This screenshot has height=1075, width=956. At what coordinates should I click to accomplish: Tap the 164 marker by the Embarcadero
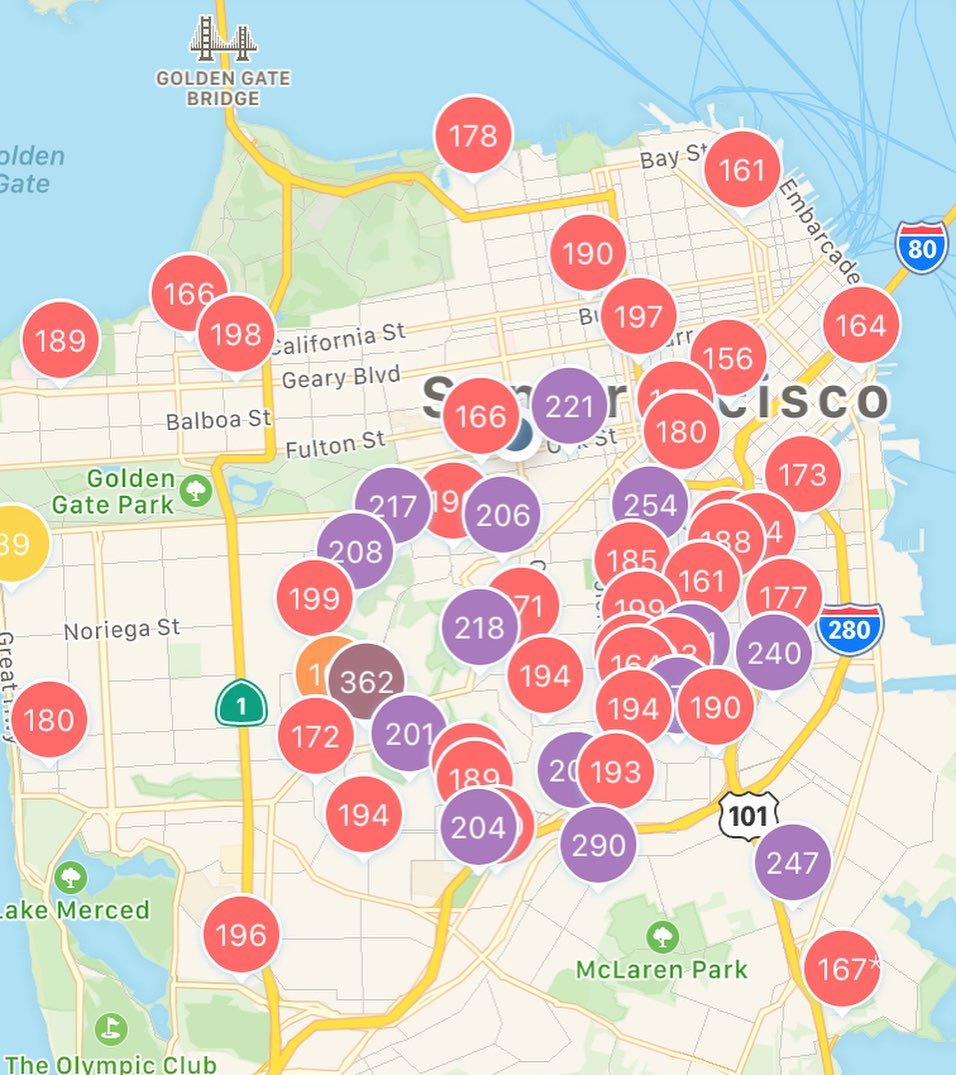[x=861, y=325]
